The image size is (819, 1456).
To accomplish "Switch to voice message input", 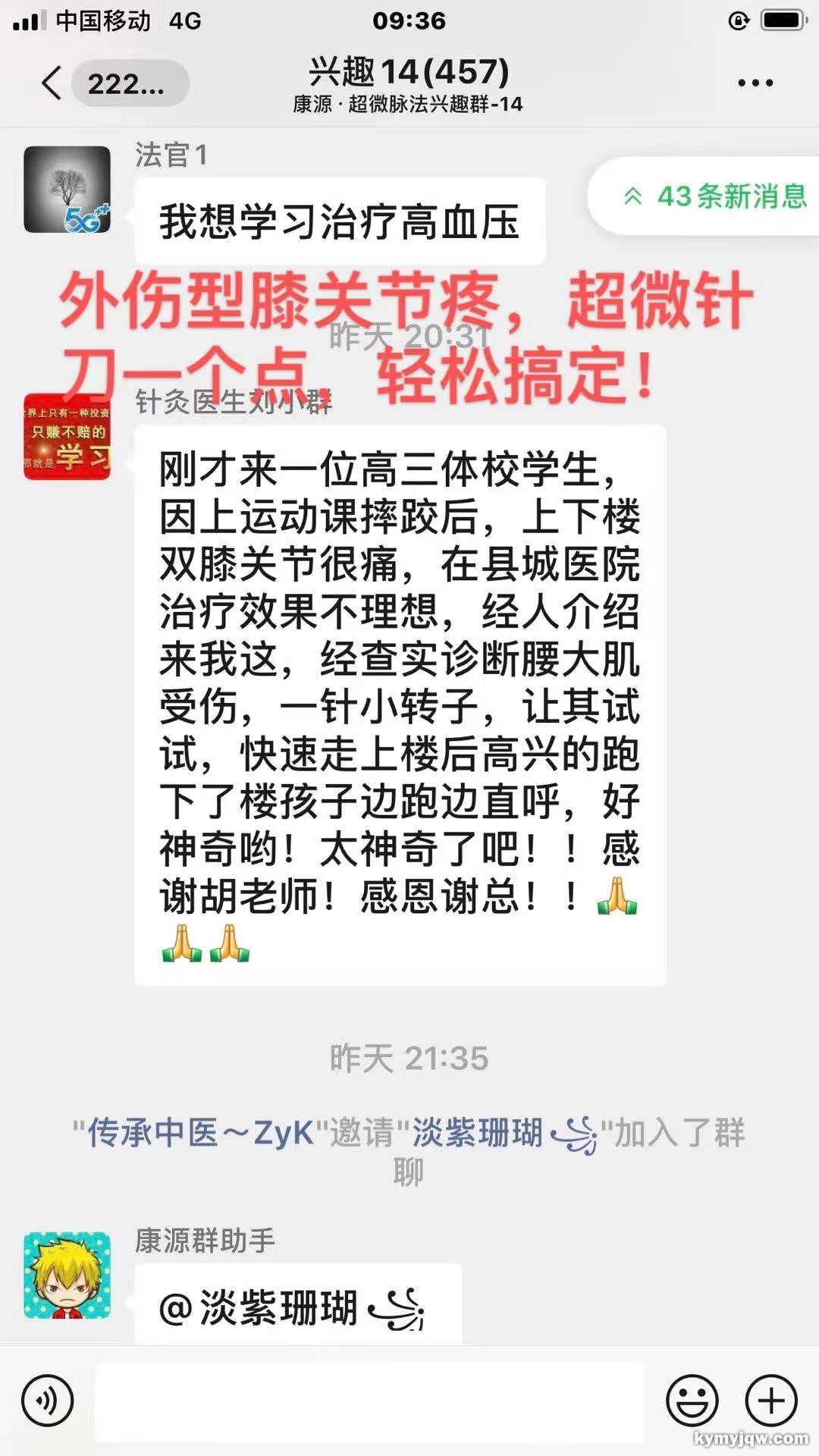I will (x=48, y=1401).
